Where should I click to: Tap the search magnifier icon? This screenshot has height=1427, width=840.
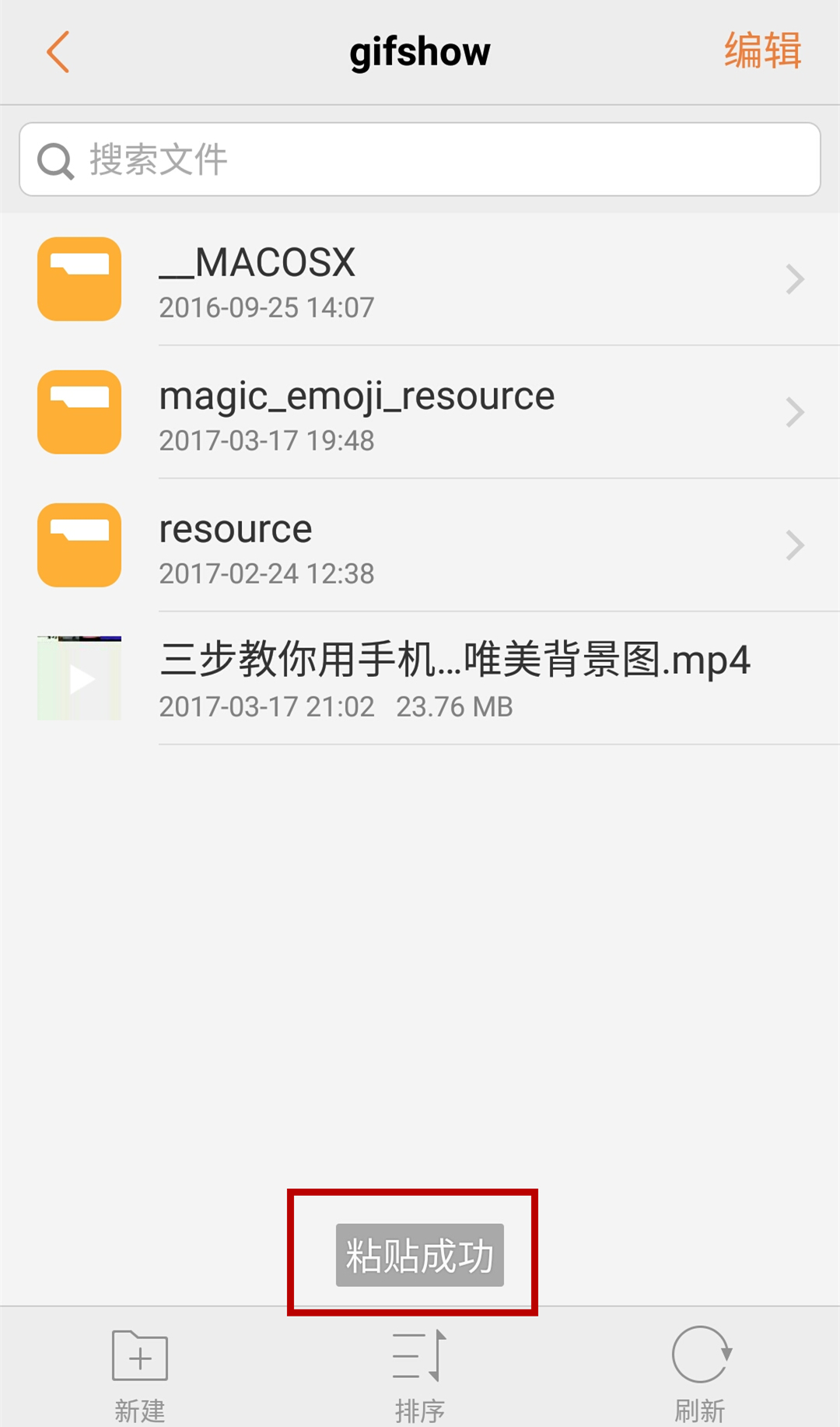[x=53, y=160]
